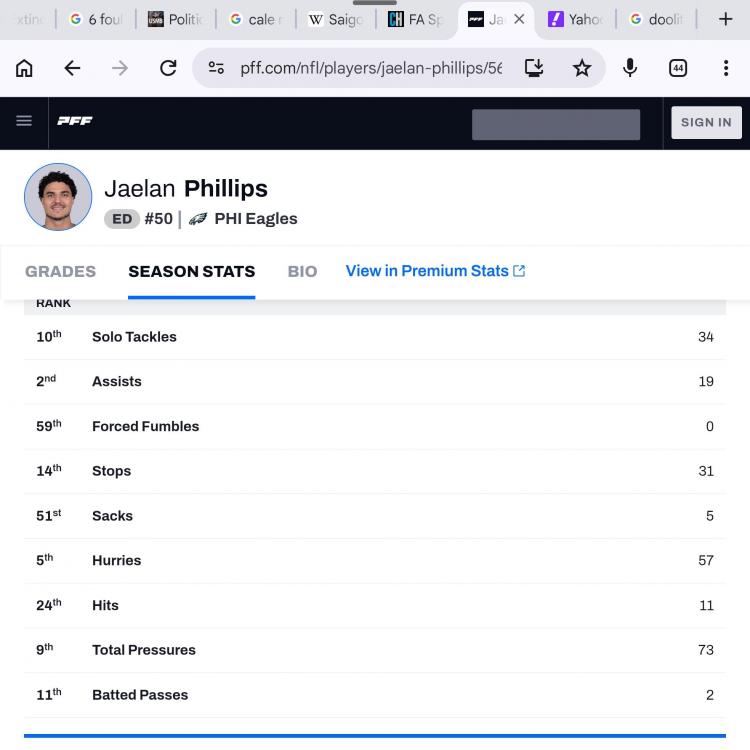Tap the PFF site search field
The image size is (750, 750).
[x=555, y=124]
